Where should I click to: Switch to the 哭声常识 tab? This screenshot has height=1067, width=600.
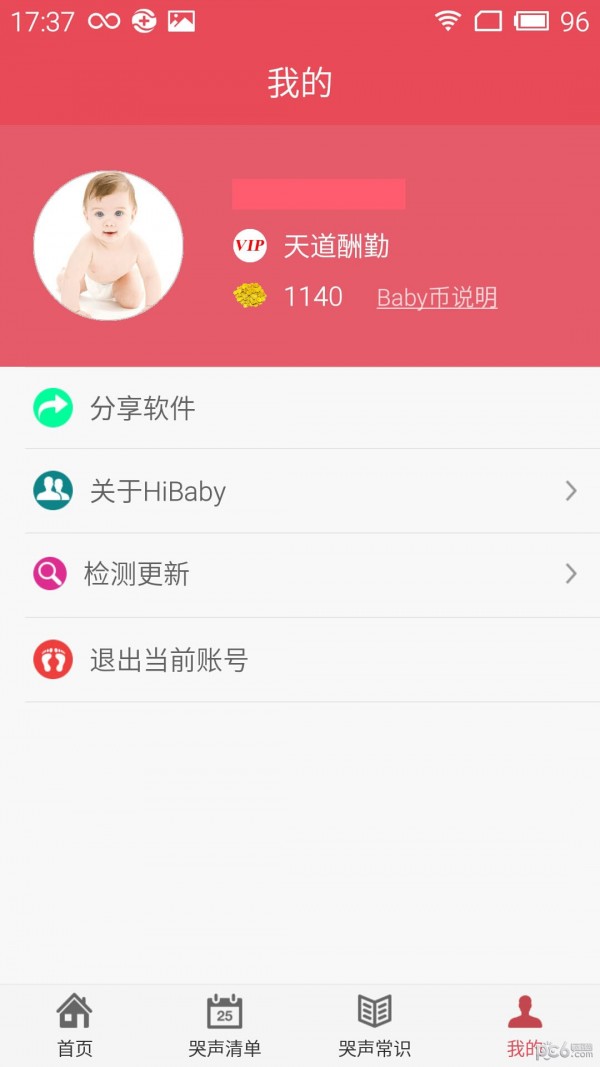tap(375, 1025)
